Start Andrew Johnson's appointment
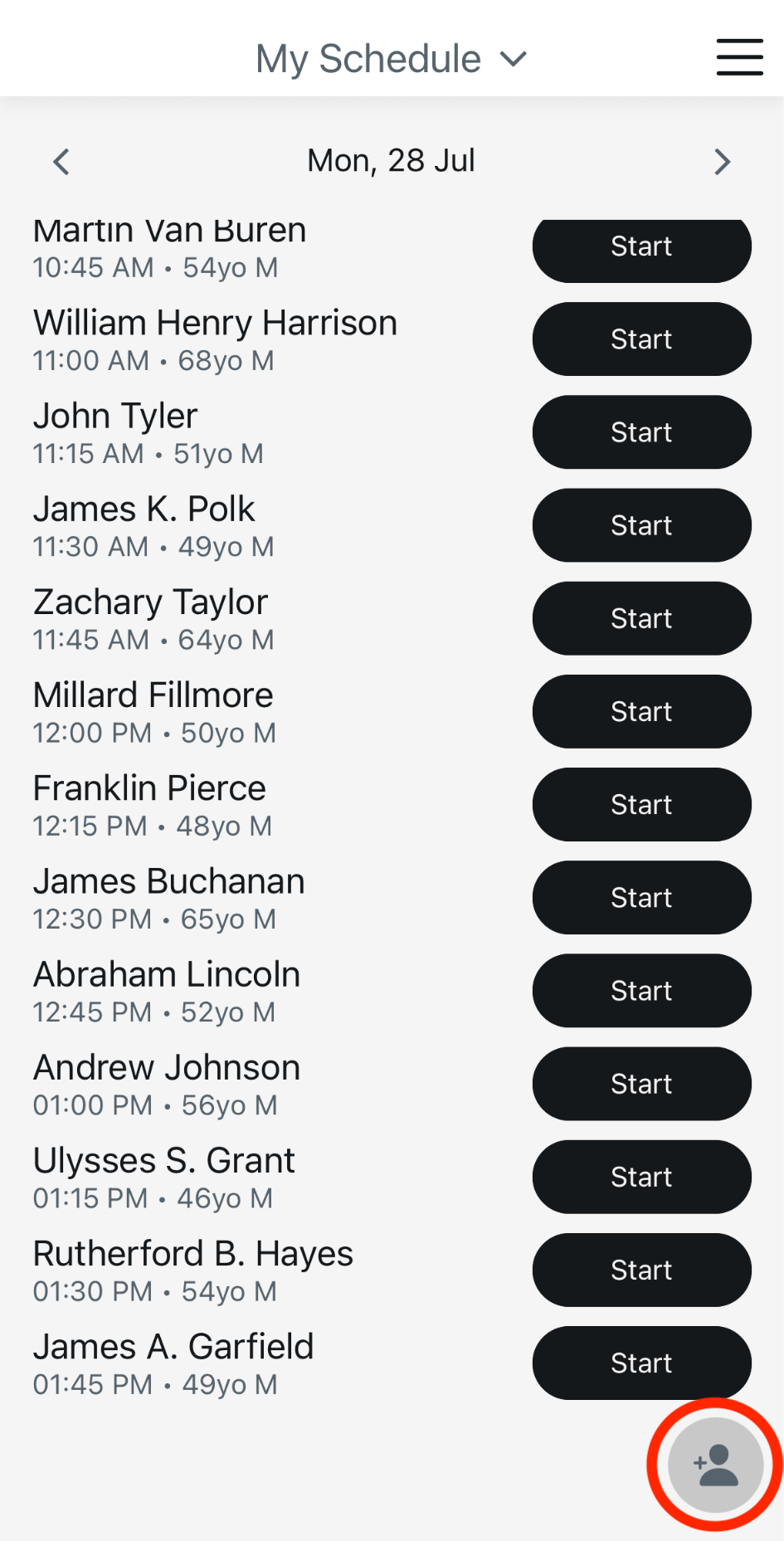The image size is (784, 1541). [x=640, y=1084]
